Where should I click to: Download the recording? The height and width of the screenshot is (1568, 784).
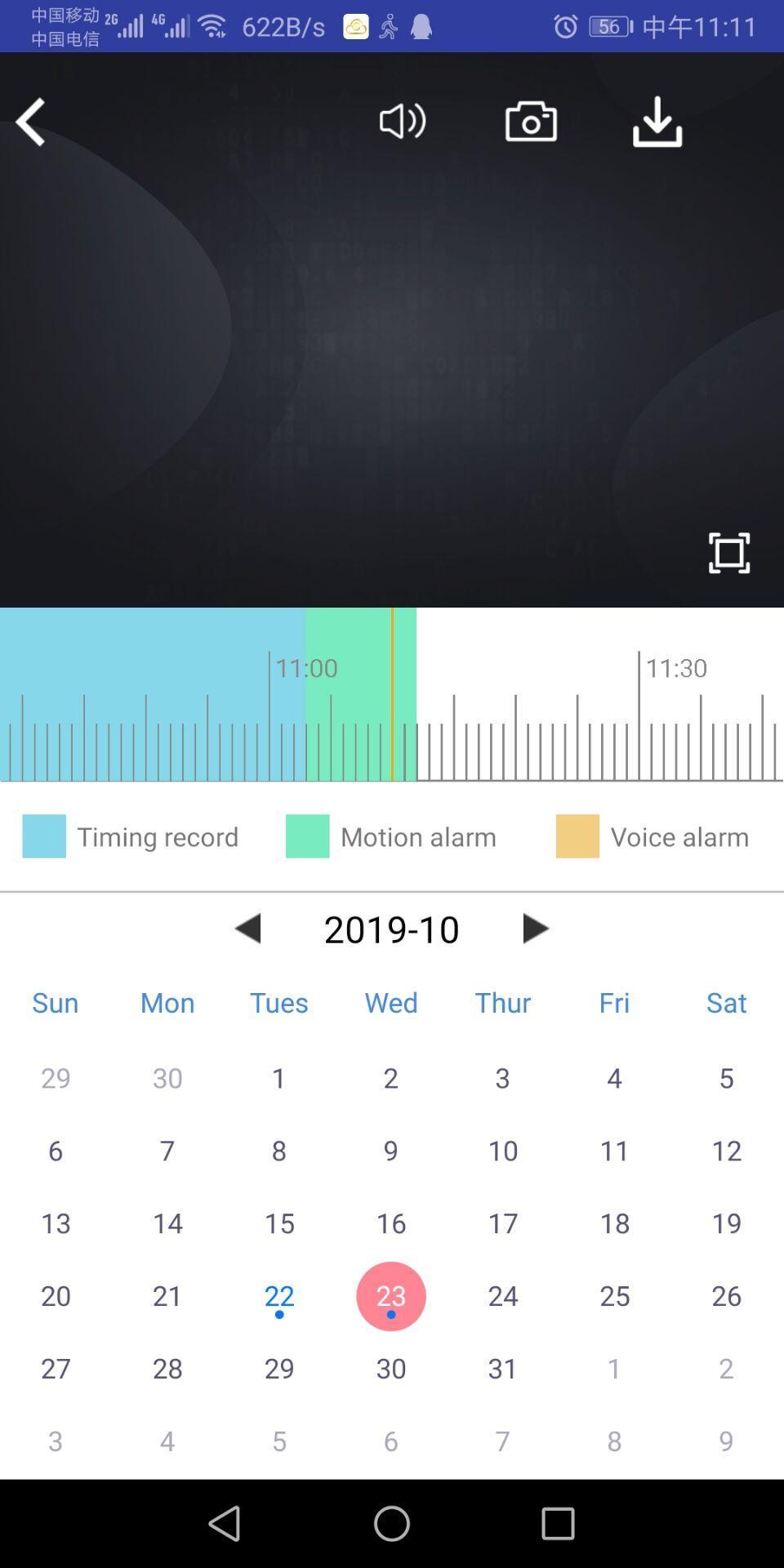pos(657,122)
